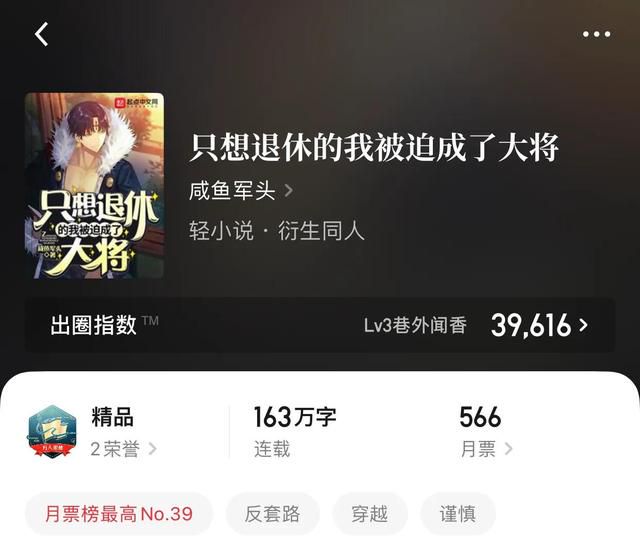Open the three-dot overflow menu

click(x=596, y=34)
